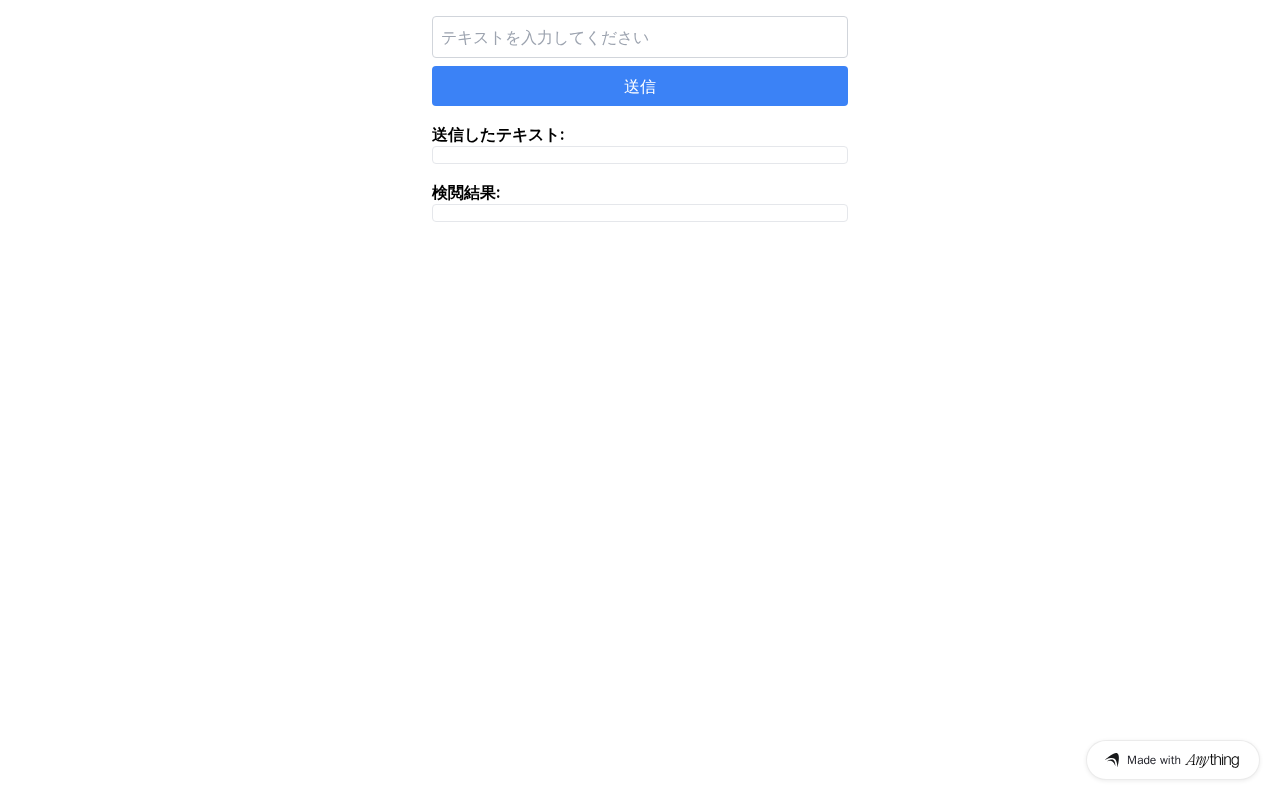Focus the テキストを入力してください text field
1280x800 pixels.
[x=639, y=37]
